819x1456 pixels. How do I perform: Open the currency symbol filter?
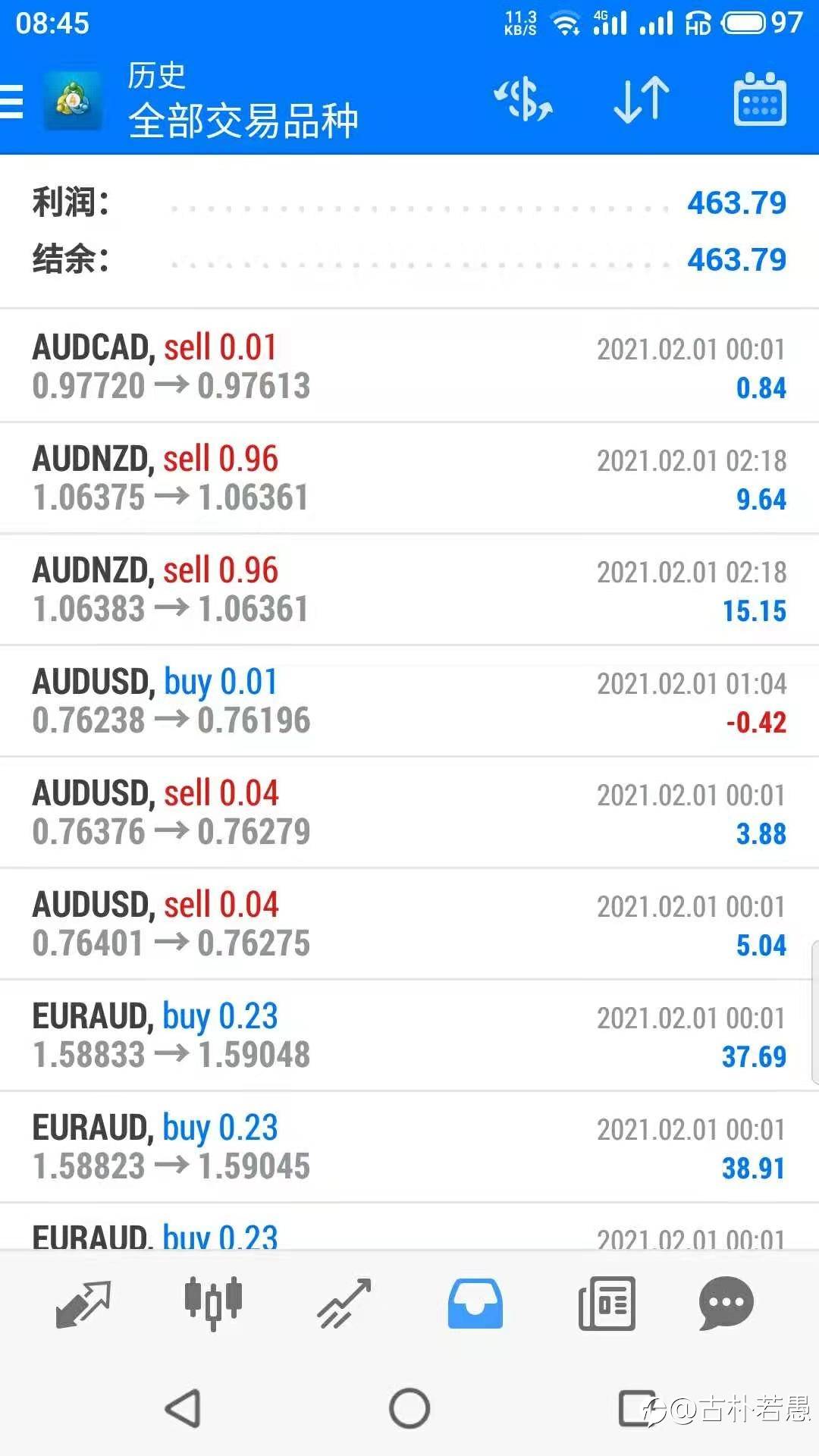pyautogui.click(x=523, y=100)
